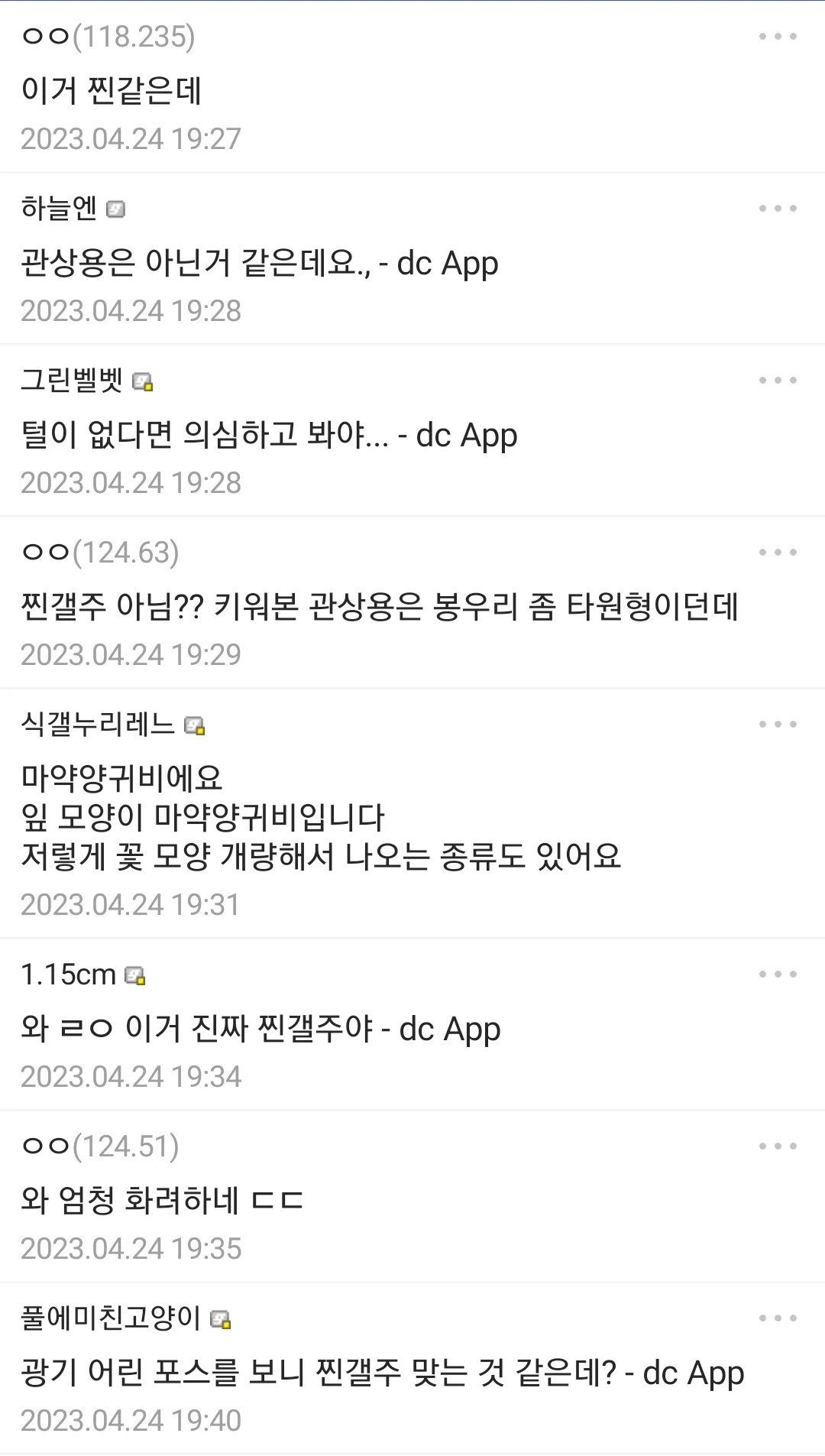Screen dimensions: 825x1456
Task: Open more options for ㅇㅇ(124.51) comment
Action: click(x=778, y=1146)
